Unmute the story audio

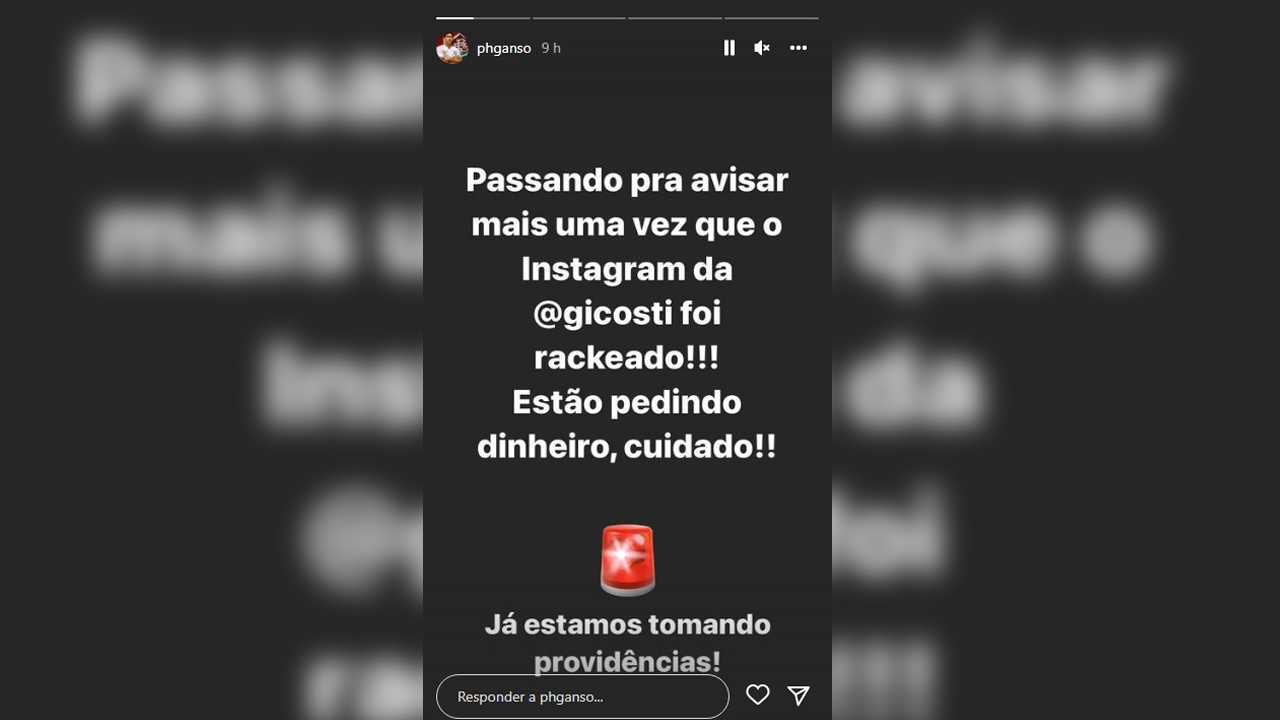tap(762, 48)
